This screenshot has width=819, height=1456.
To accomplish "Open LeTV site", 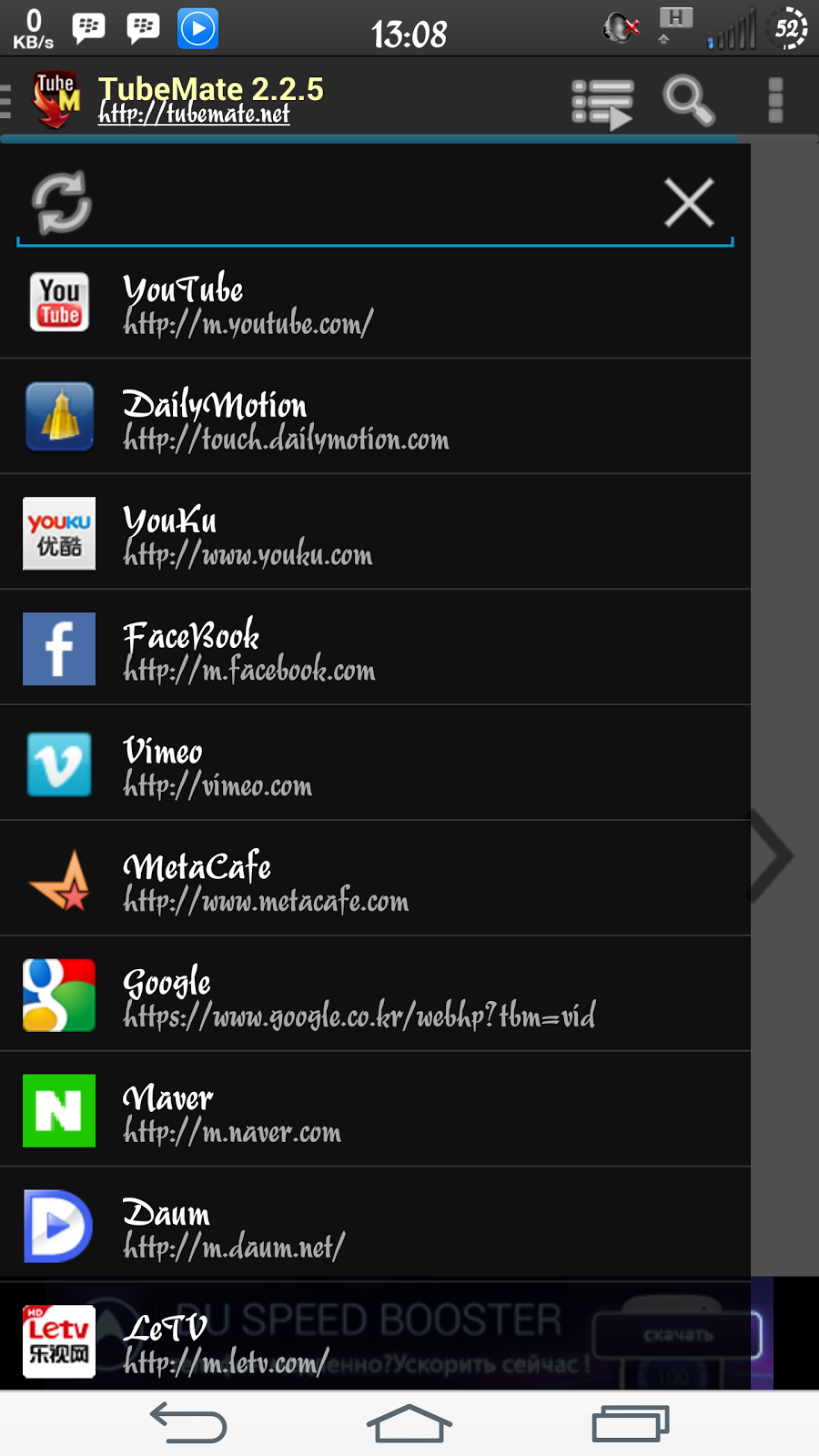I will [375, 1340].
